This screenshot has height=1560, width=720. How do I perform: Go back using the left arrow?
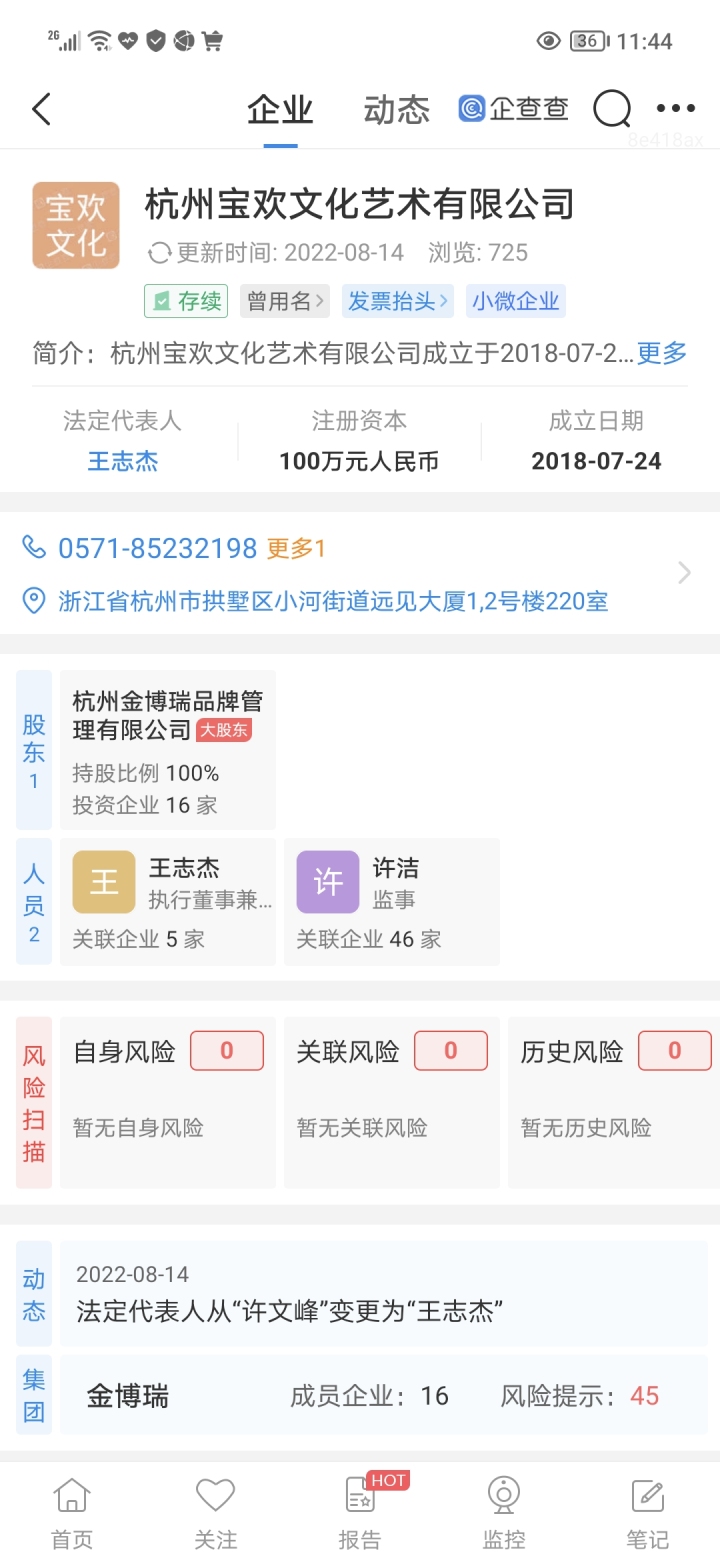point(40,107)
